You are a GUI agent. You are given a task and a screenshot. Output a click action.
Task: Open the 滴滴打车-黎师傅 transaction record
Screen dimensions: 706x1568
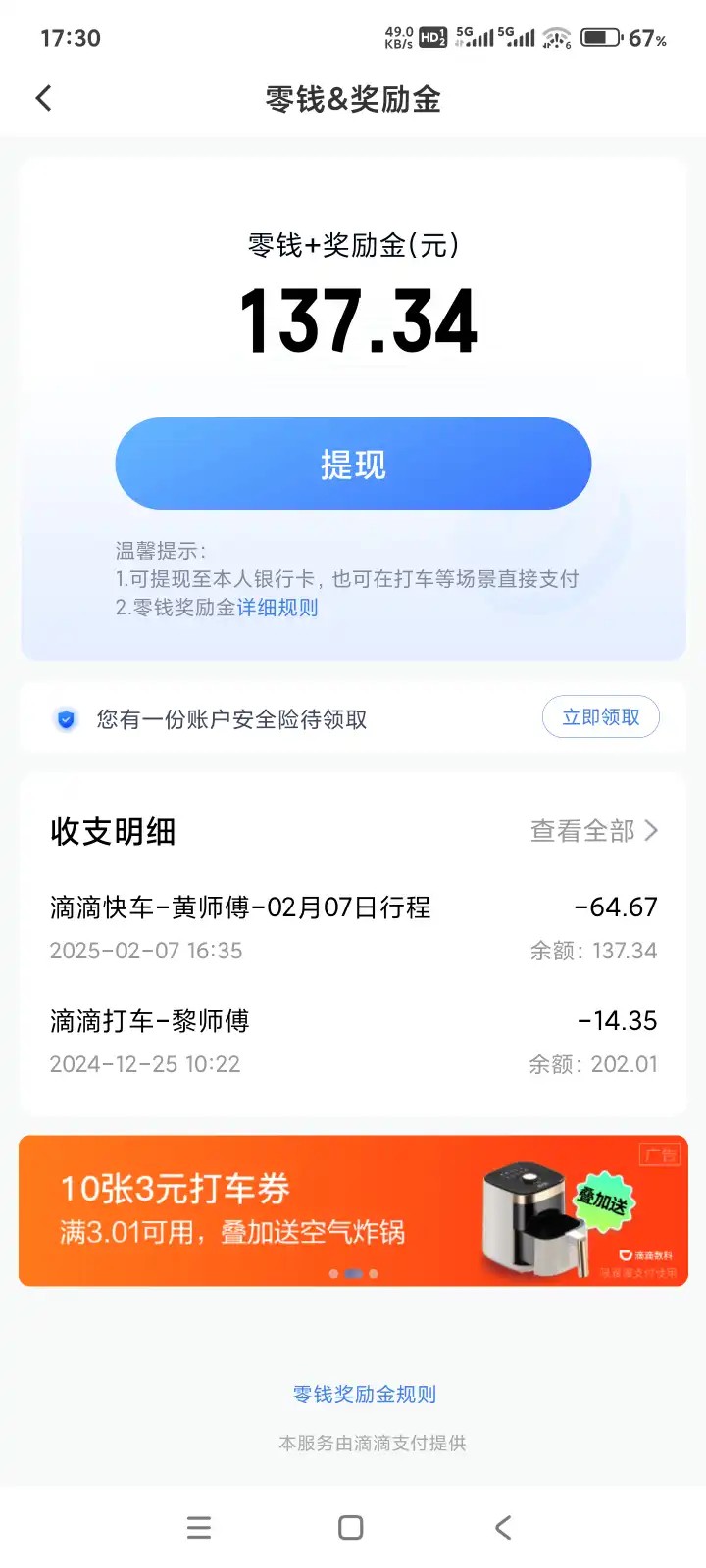point(353,1041)
